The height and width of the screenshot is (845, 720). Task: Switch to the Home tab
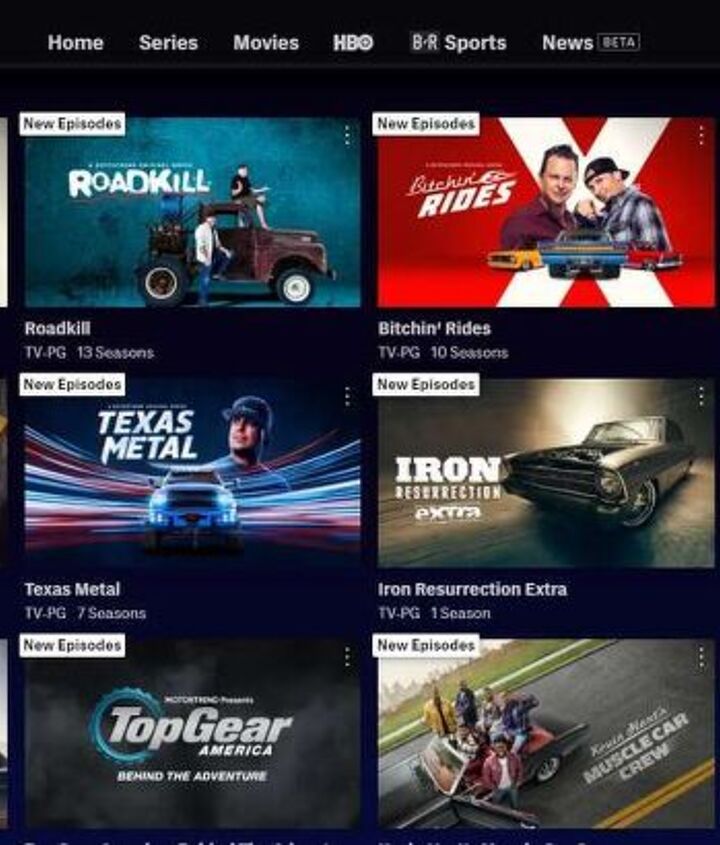tap(75, 43)
